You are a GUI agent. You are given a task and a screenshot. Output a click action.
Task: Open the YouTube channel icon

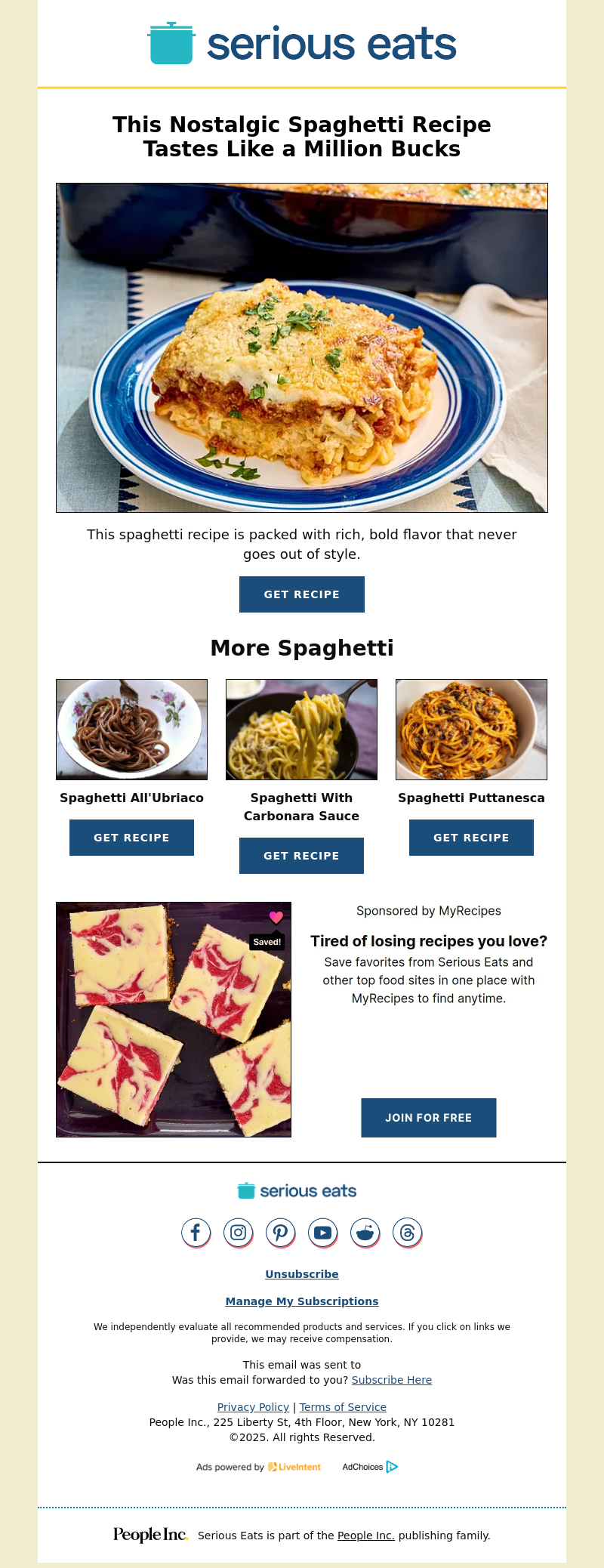point(322,1233)
